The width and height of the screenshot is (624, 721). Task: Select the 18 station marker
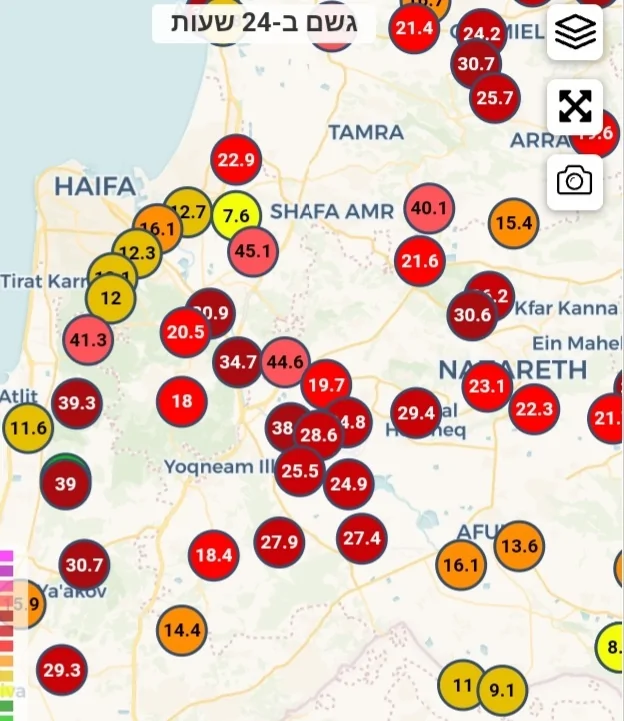(182, 402)
